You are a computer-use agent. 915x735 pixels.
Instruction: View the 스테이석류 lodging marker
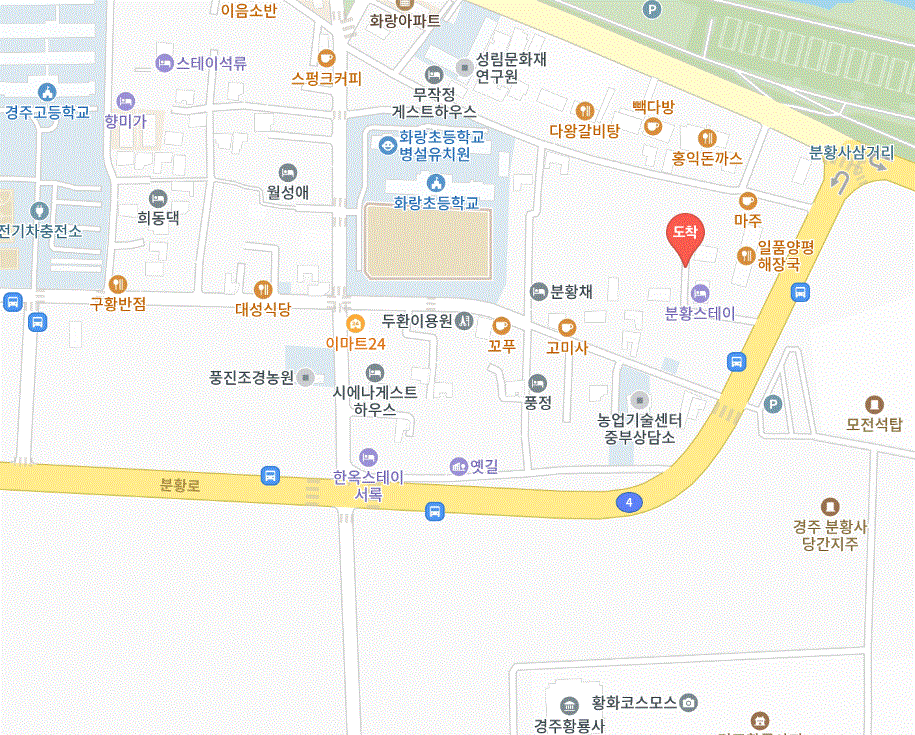pyautogui.click(x=164, y=64)
